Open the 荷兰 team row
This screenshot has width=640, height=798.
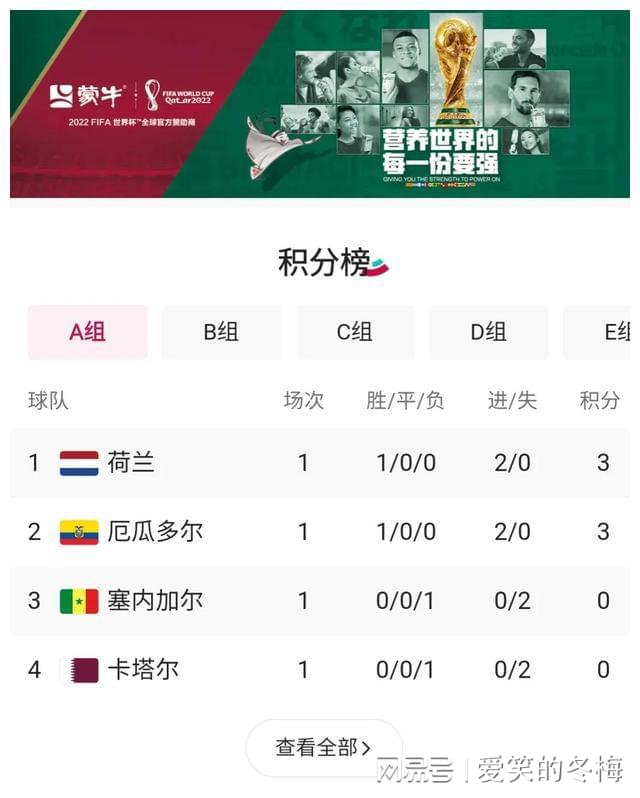click(320, 463)
